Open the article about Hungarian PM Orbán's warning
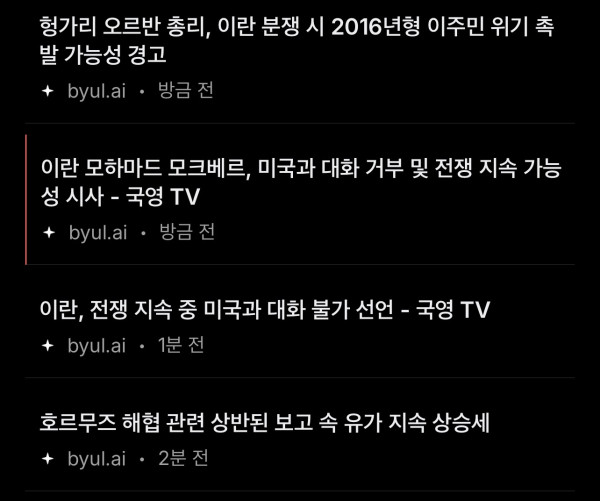The width and height of the screenshot is (600, 501). click(x=297, y=39)
